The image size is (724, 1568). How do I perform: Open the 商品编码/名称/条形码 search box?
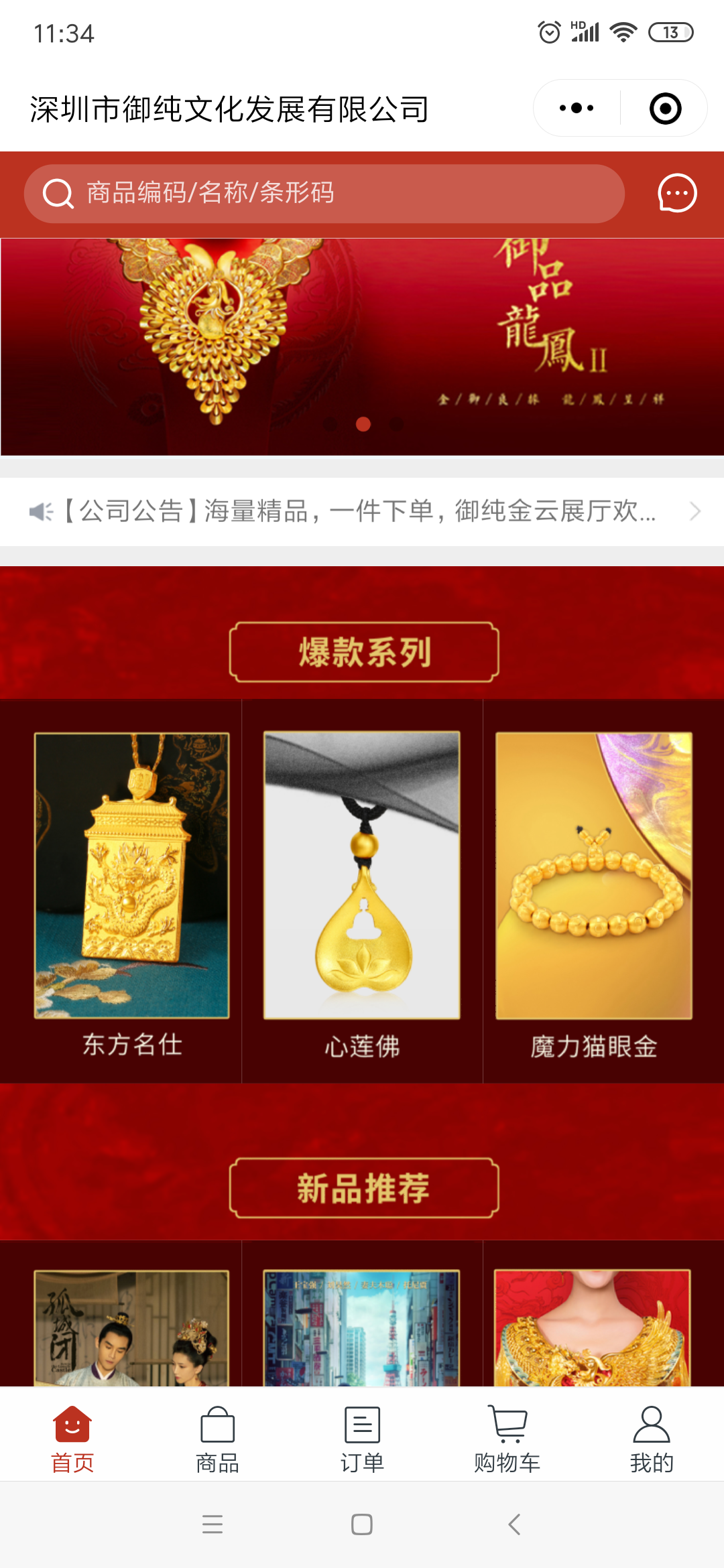pos(324,194)
